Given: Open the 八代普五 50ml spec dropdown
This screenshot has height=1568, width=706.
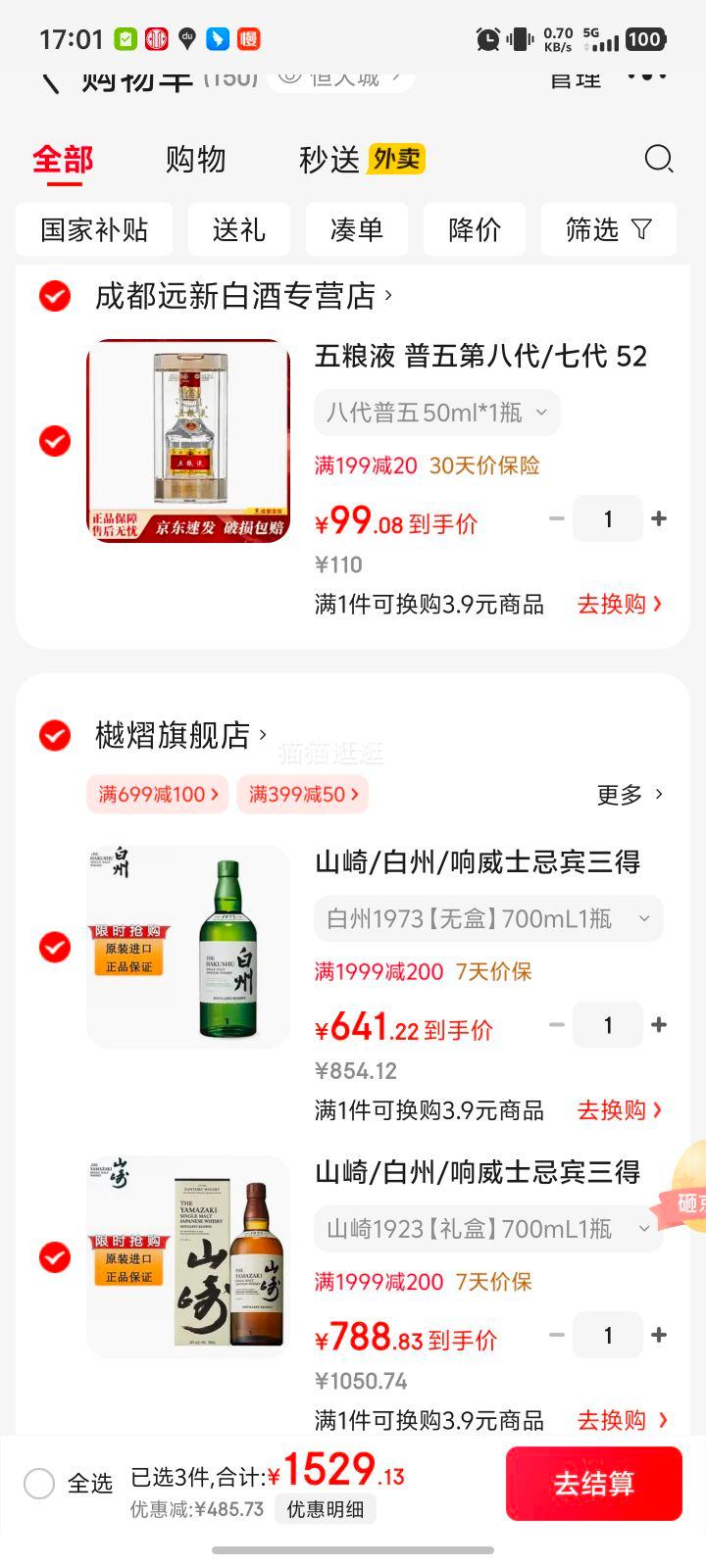Looking at the screenshot, I should pos(435,412).
